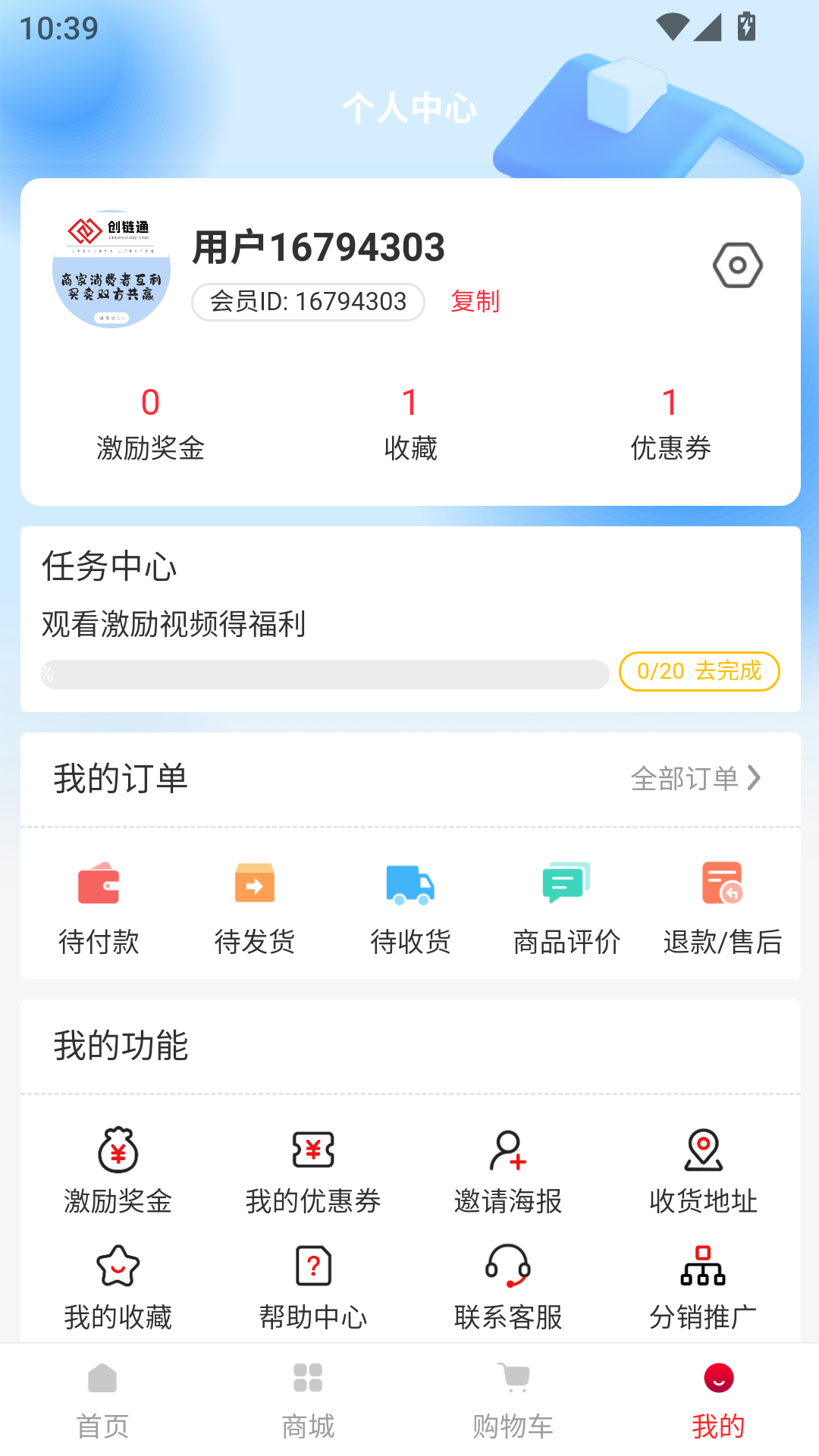819x1456 pixels.
Task: Tap the 去完成 task button
Action: coord(698,671)
